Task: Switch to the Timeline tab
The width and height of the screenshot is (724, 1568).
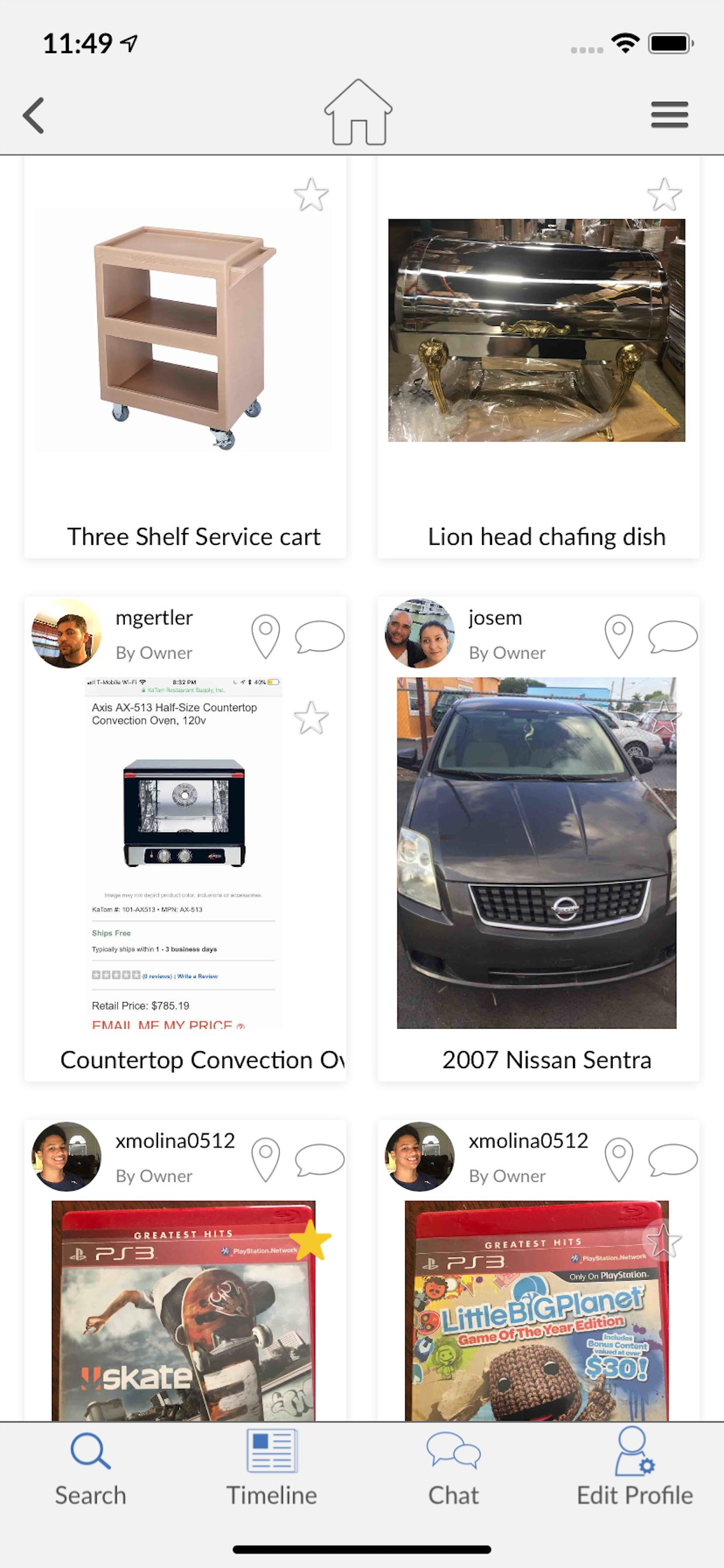Action: [x=271, y=1468]
